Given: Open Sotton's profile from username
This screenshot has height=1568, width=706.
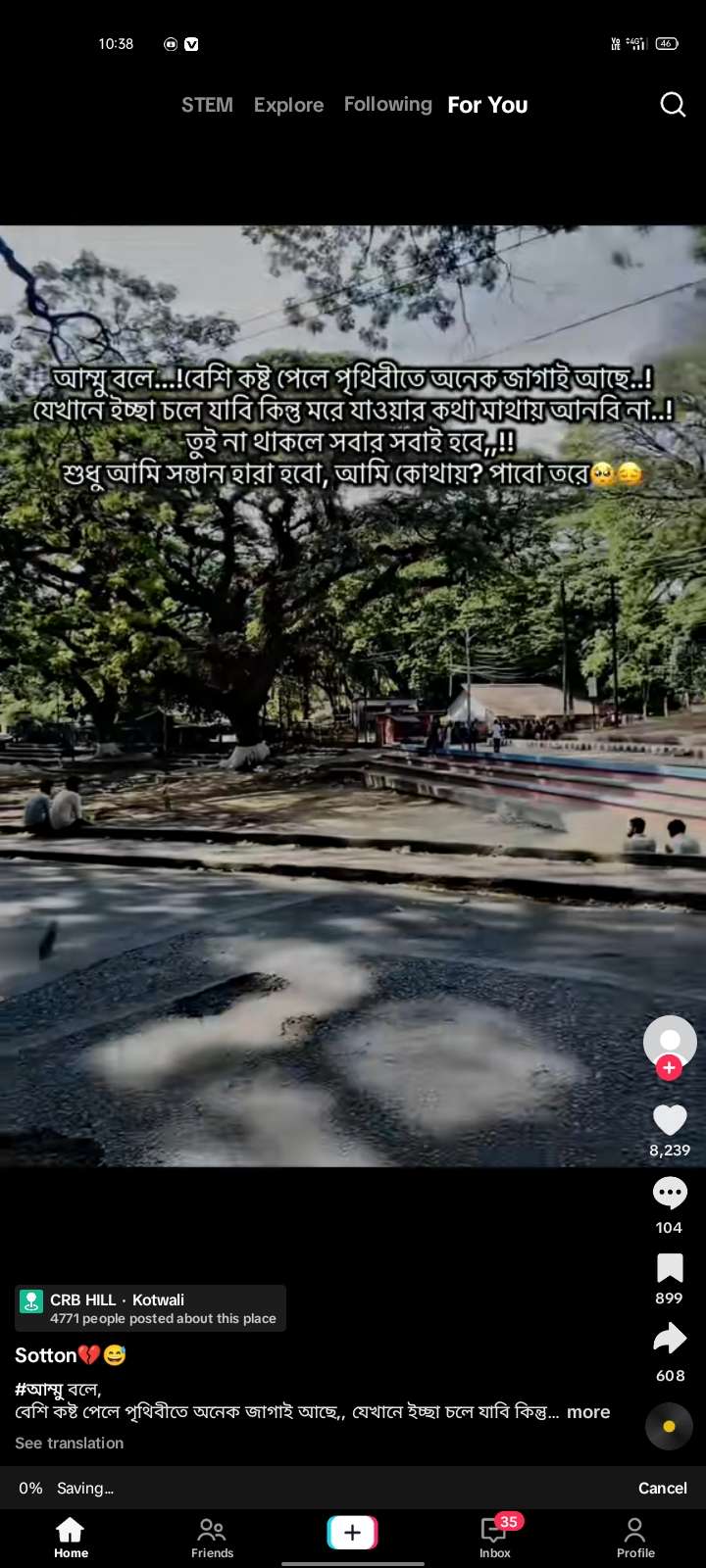Looking at the screenshot, I should (46, 1355).
